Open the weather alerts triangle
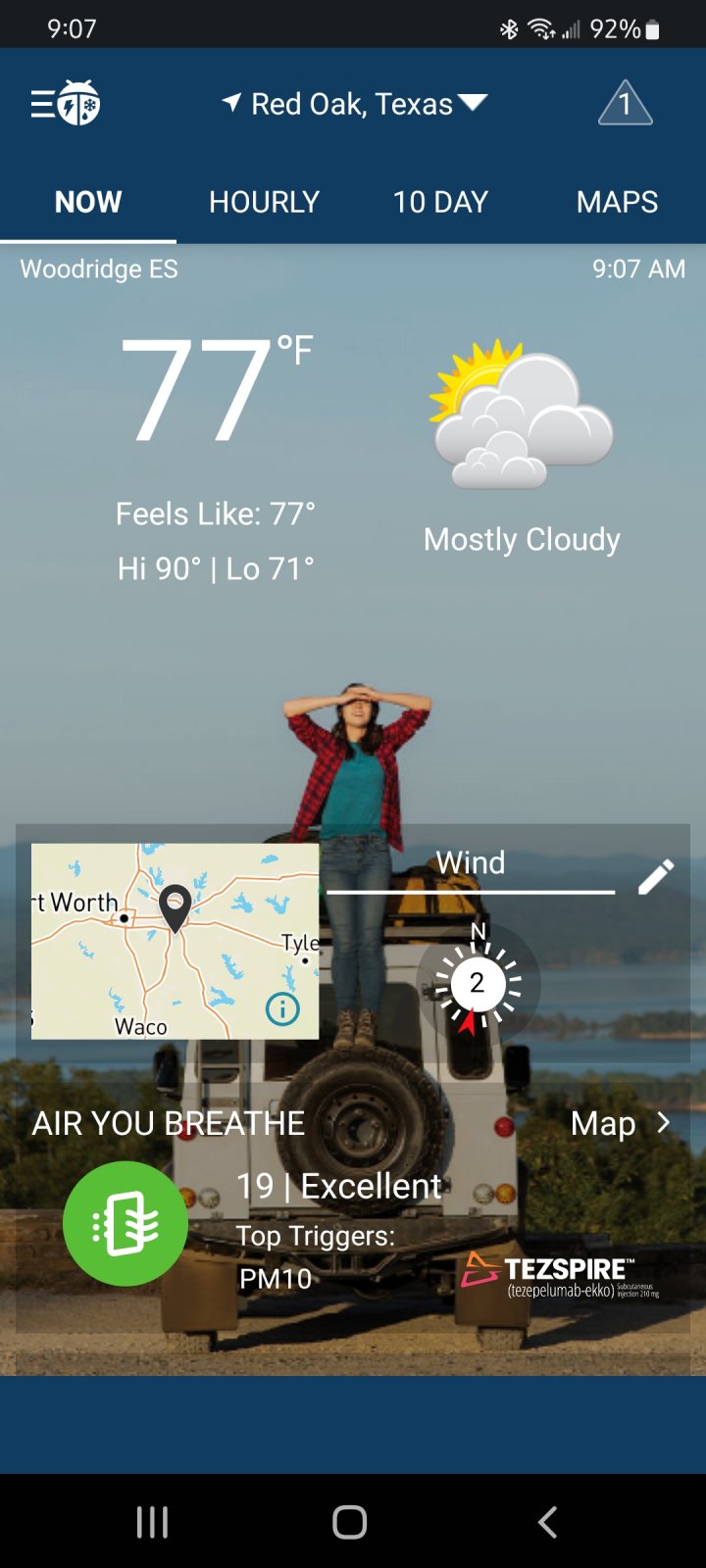The width and height of the screenshot is (706, 1568). [625, 103]
